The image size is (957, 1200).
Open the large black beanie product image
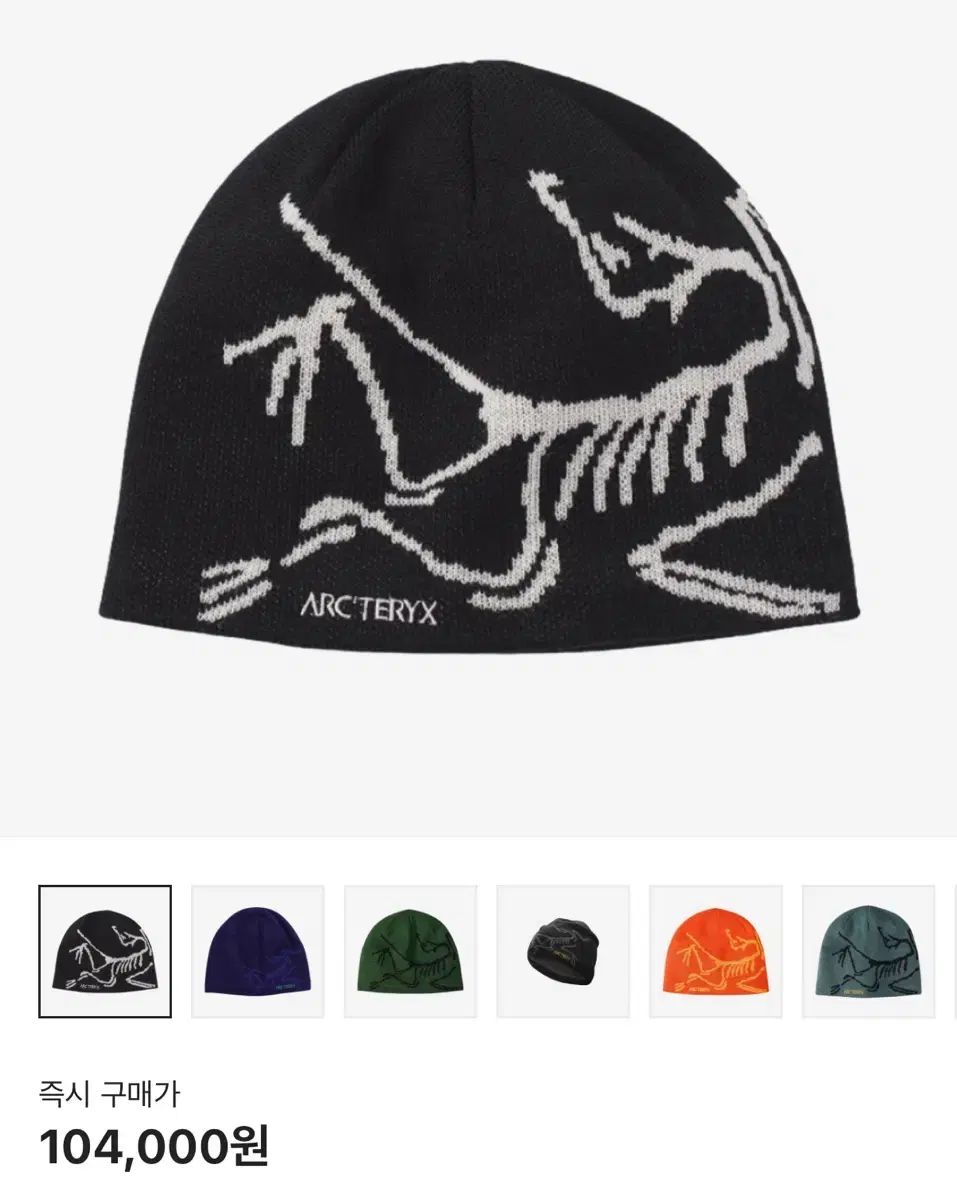point(478,400)
